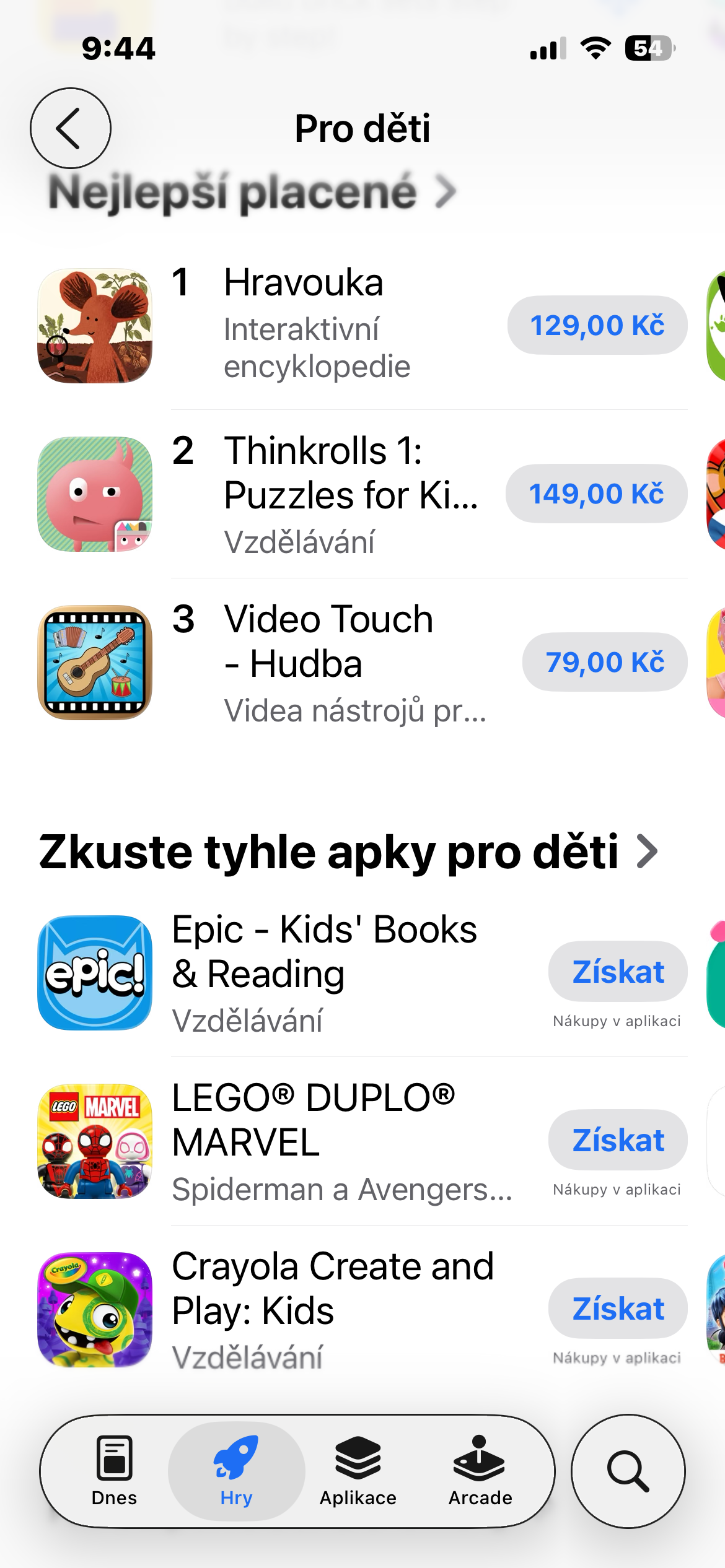The image size is (725, 1568).
Task: Switch to the Aplikace tab
Action: pyautogui.click(x=358, y=1471)
